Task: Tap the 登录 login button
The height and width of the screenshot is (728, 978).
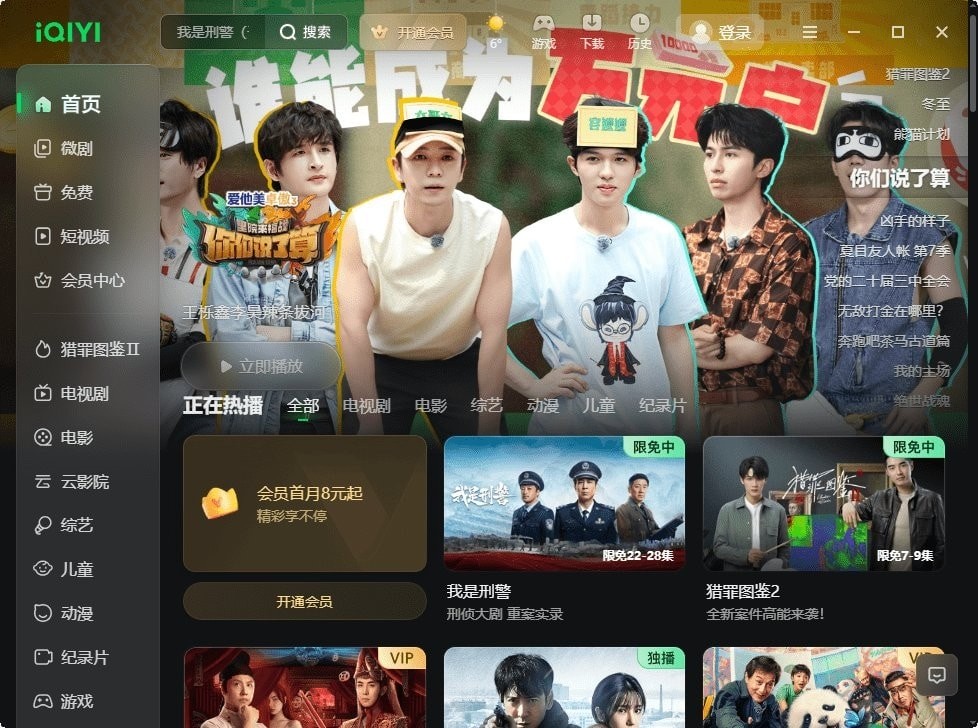Action: click(721, 32)
